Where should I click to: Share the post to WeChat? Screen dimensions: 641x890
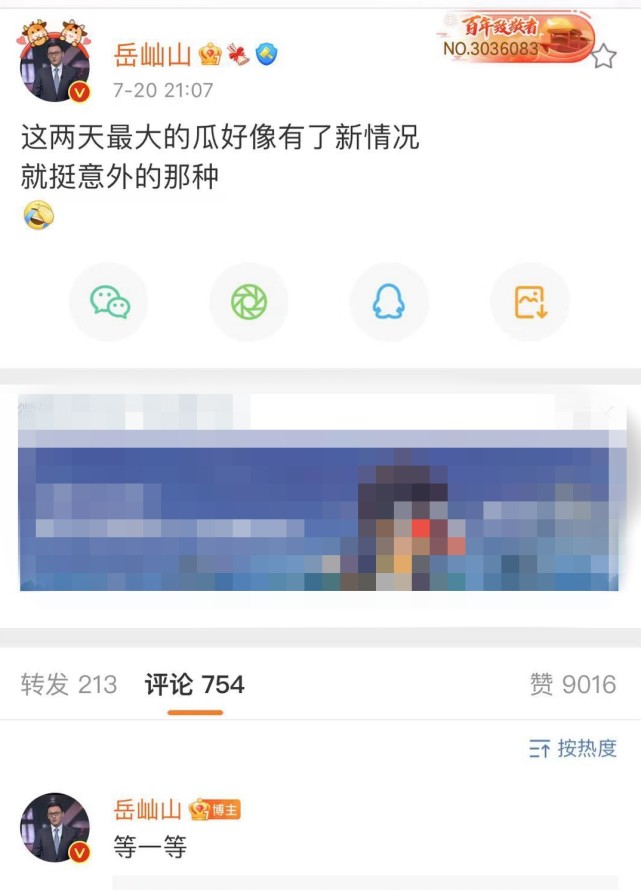pyautogui.click(x=109, y=302)
